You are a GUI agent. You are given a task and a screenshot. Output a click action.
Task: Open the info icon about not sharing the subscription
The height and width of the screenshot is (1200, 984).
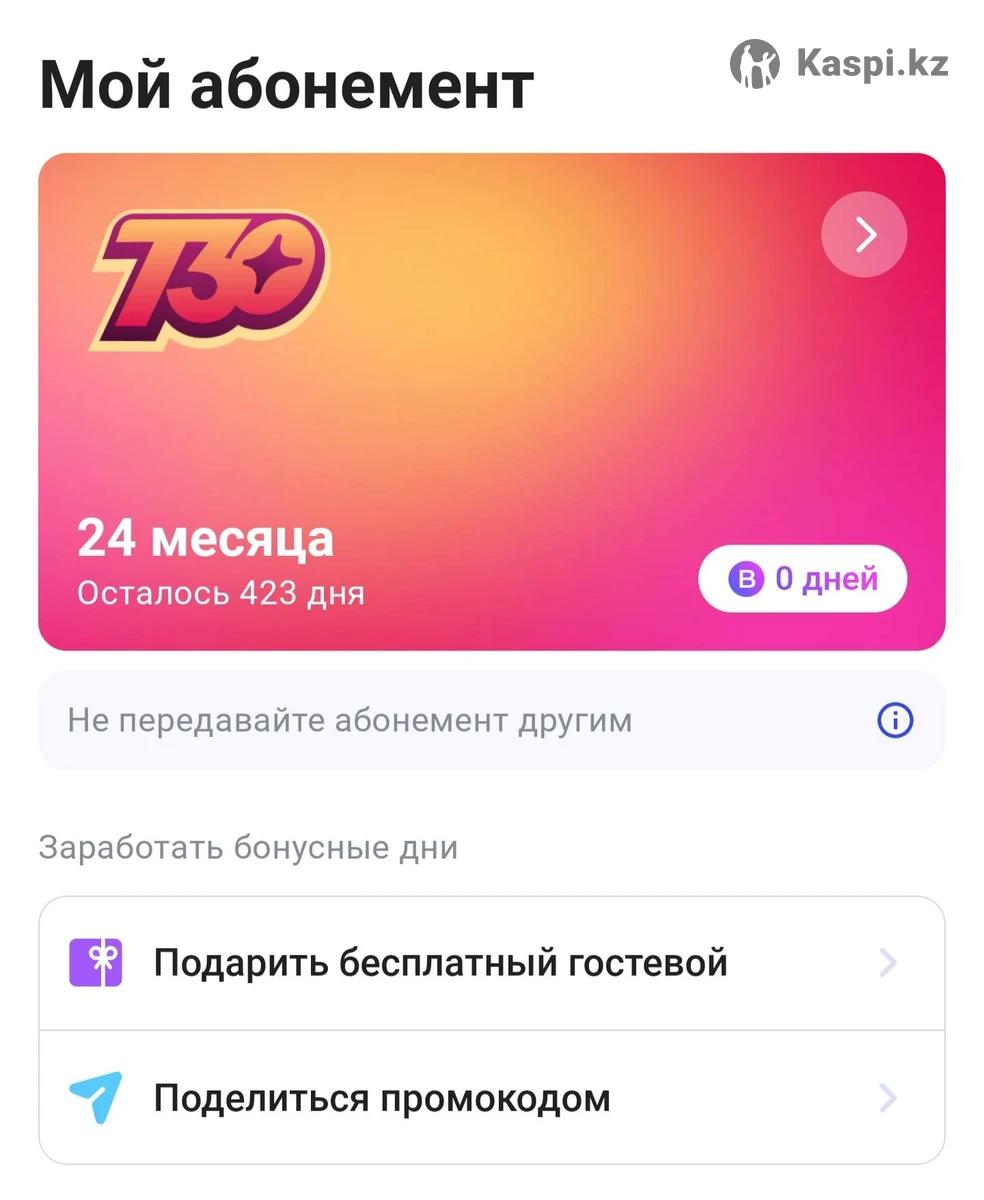point(894,720)
